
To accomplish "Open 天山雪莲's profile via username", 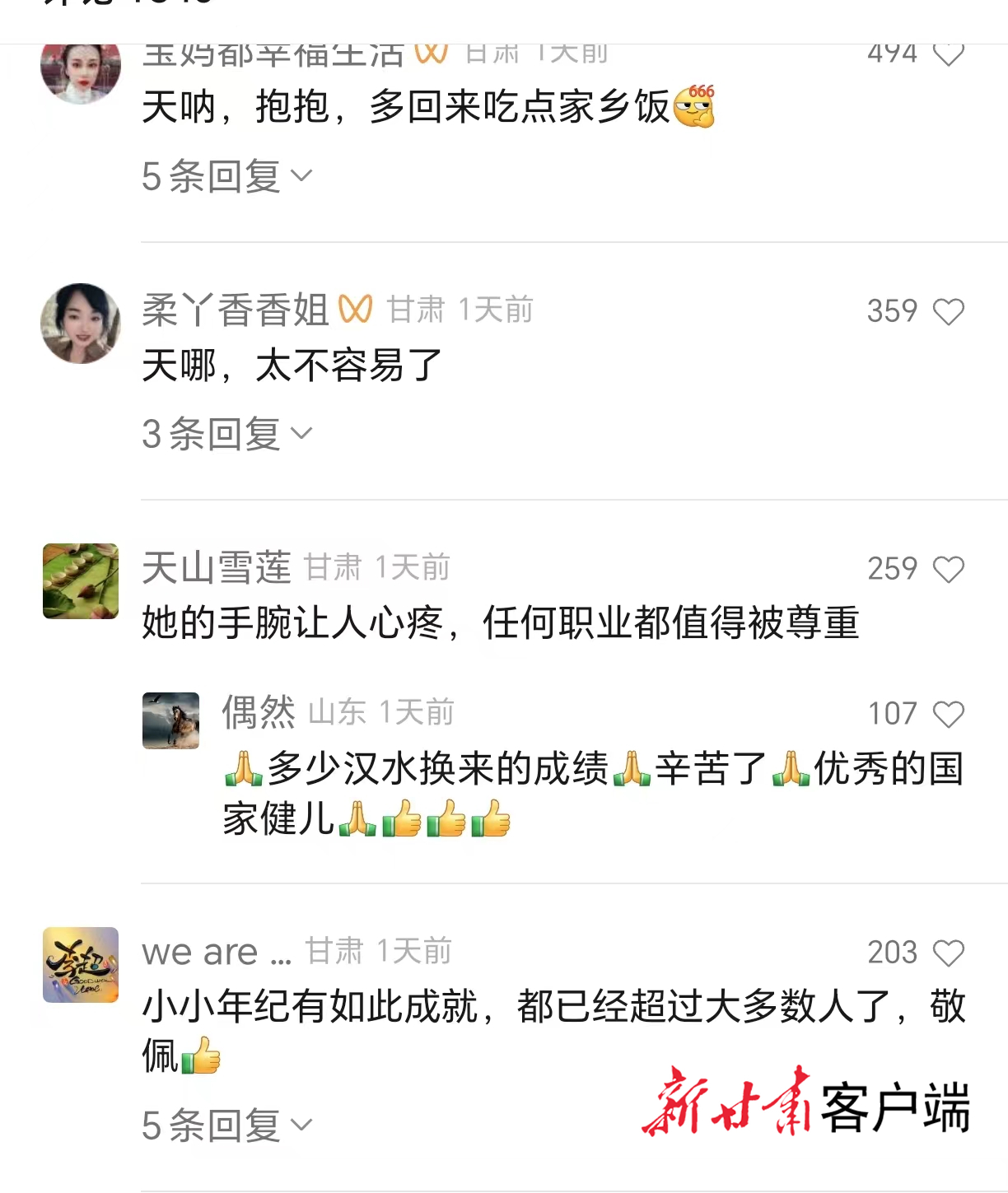I will (x=212, y=566).
